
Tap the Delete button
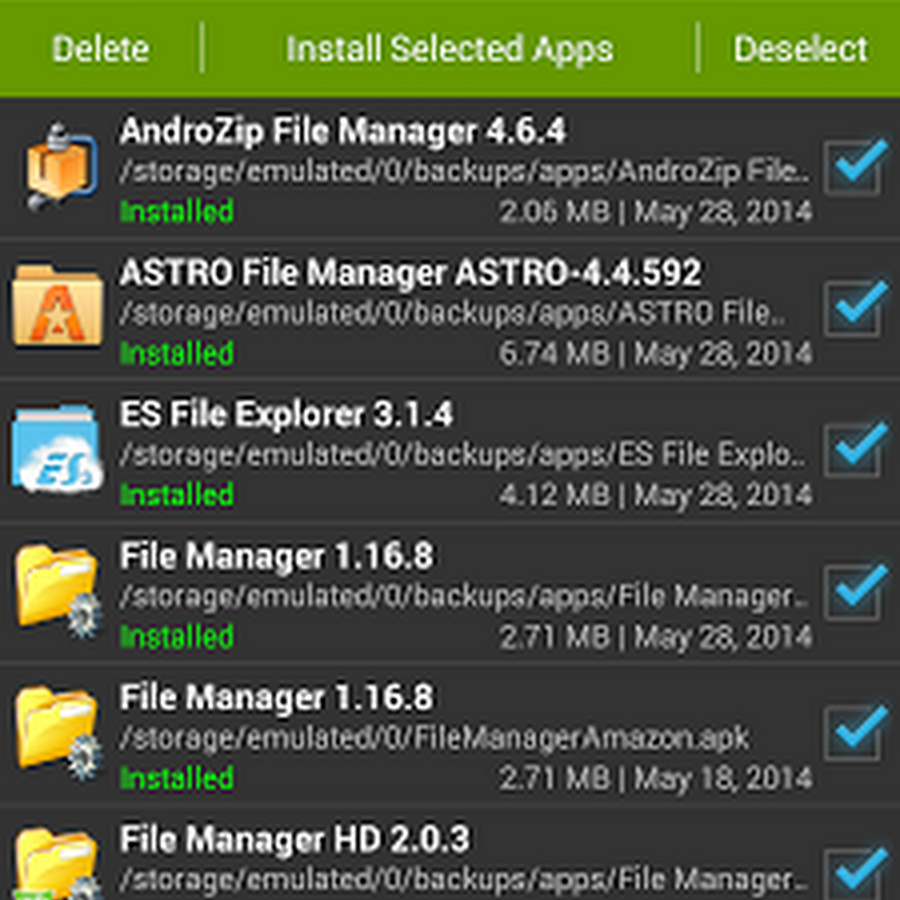[100, 48]
